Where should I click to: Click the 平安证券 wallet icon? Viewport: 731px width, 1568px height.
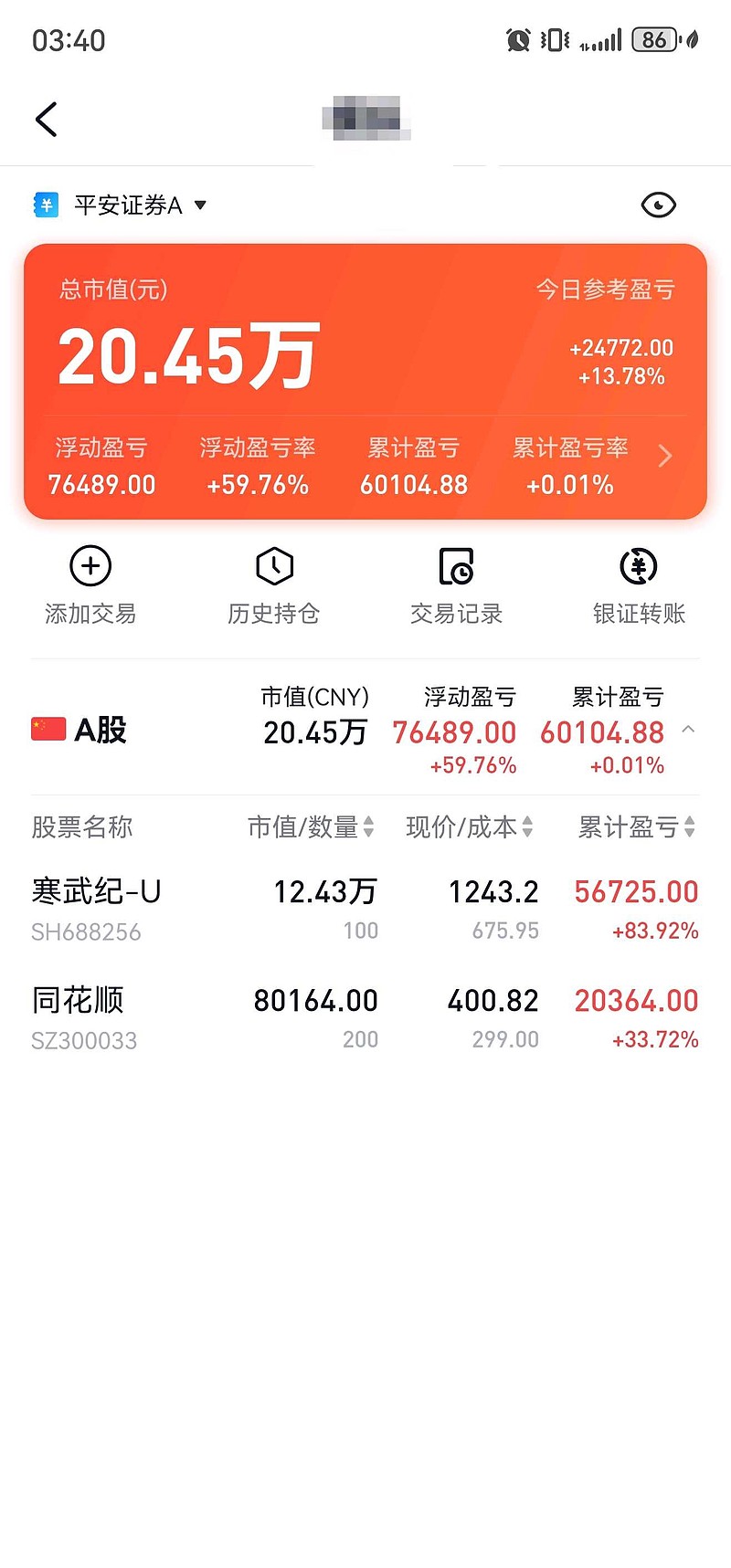(44, 205)
